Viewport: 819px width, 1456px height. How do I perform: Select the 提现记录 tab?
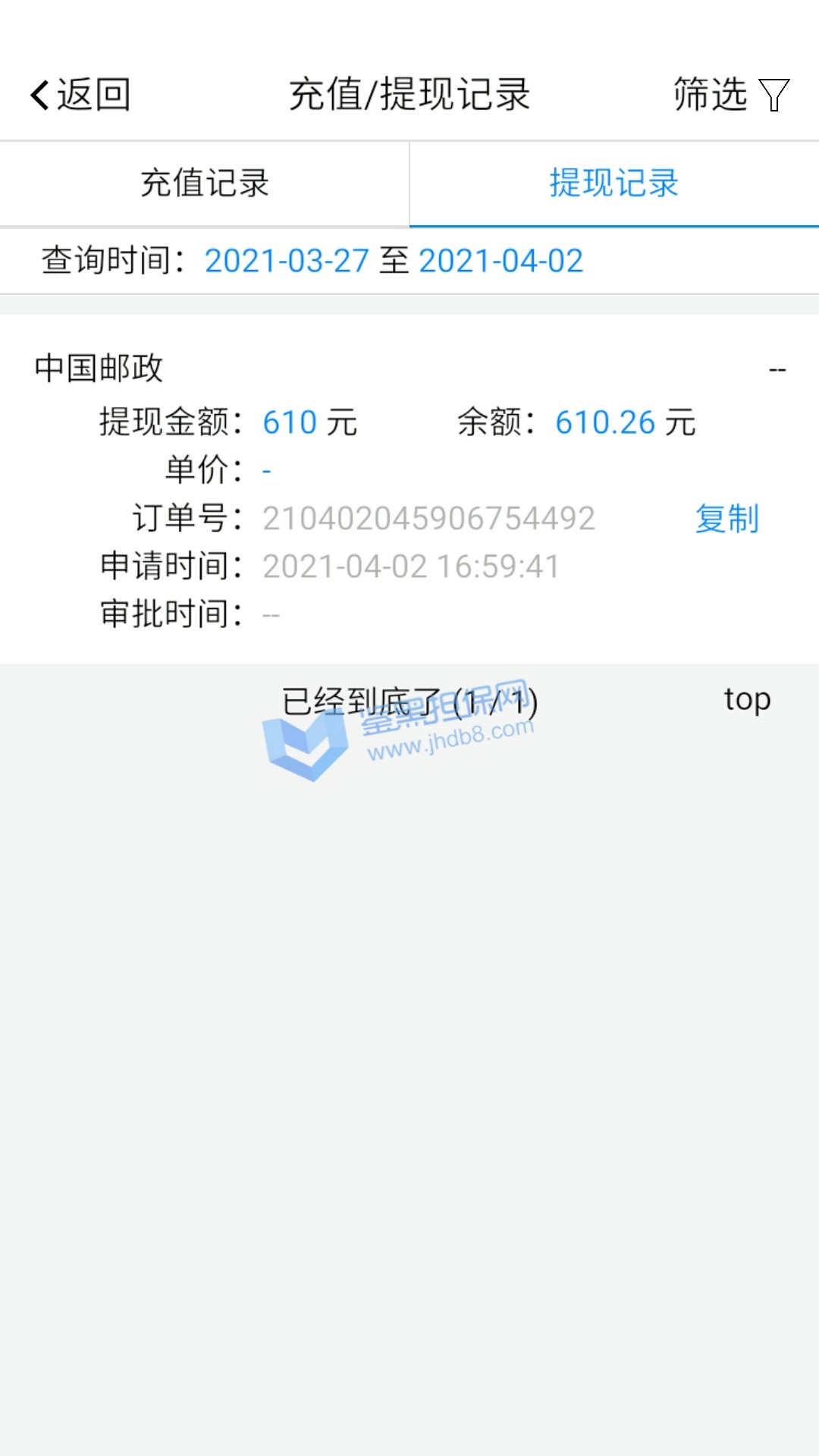pyautogui.click(x=613, y=184)
